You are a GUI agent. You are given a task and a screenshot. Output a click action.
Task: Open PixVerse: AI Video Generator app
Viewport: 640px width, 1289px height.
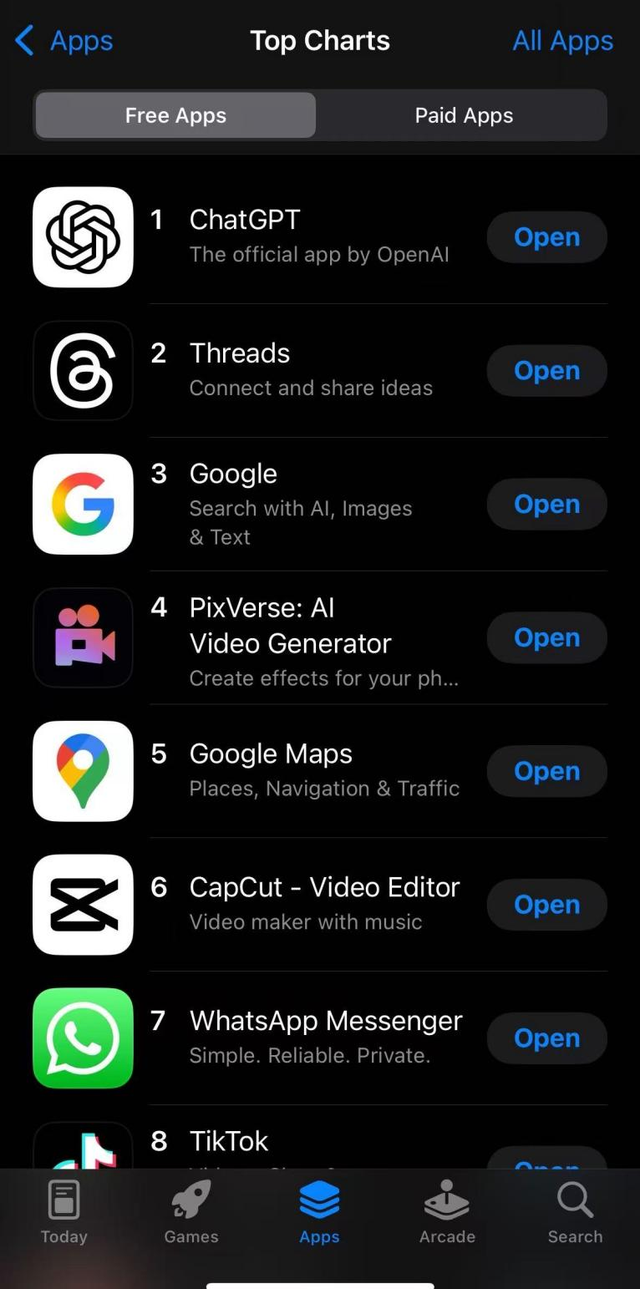(546, 638)
